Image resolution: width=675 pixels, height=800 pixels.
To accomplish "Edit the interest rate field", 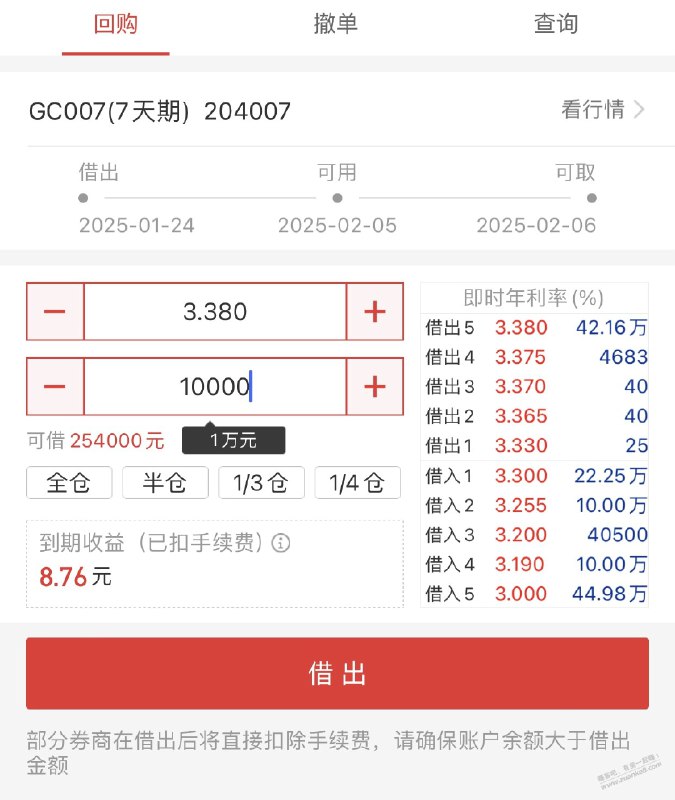I will (215, 312).
